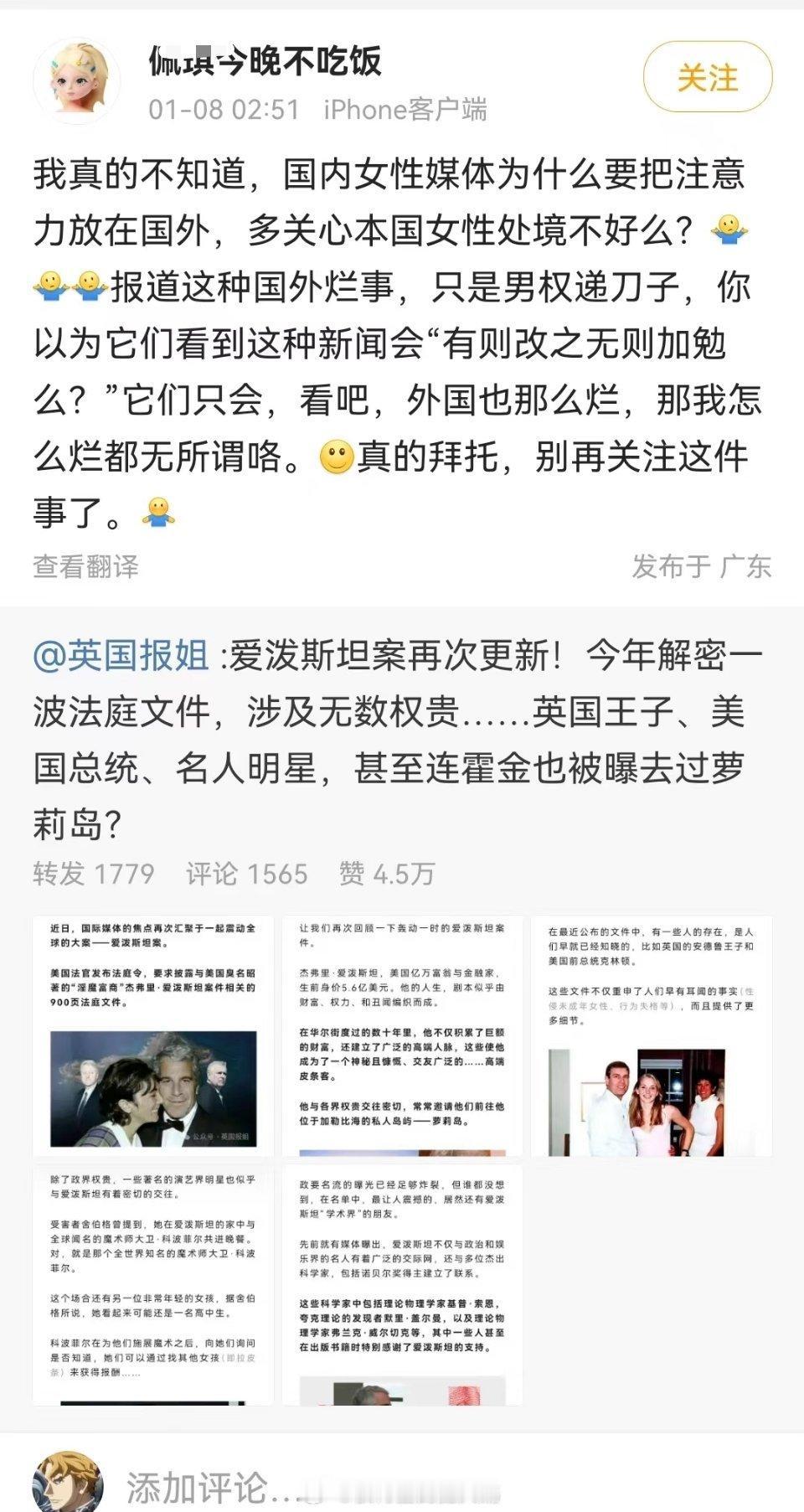Open the image starting 在最近公布的文件中
The height and width of the screenshot is (1512, 804).
click(651, 1035)
